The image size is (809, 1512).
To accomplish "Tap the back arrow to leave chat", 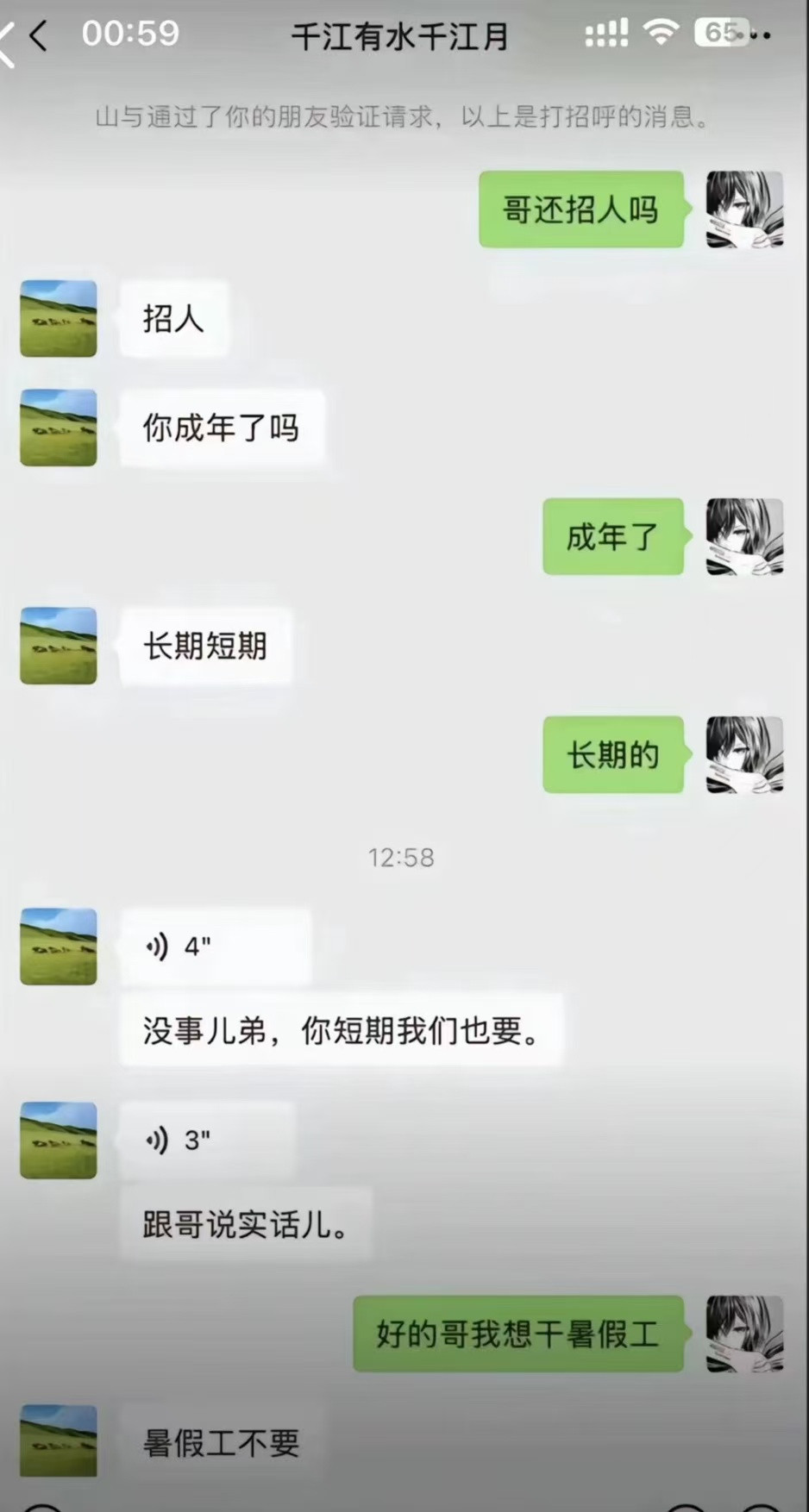I will (38, 34).
